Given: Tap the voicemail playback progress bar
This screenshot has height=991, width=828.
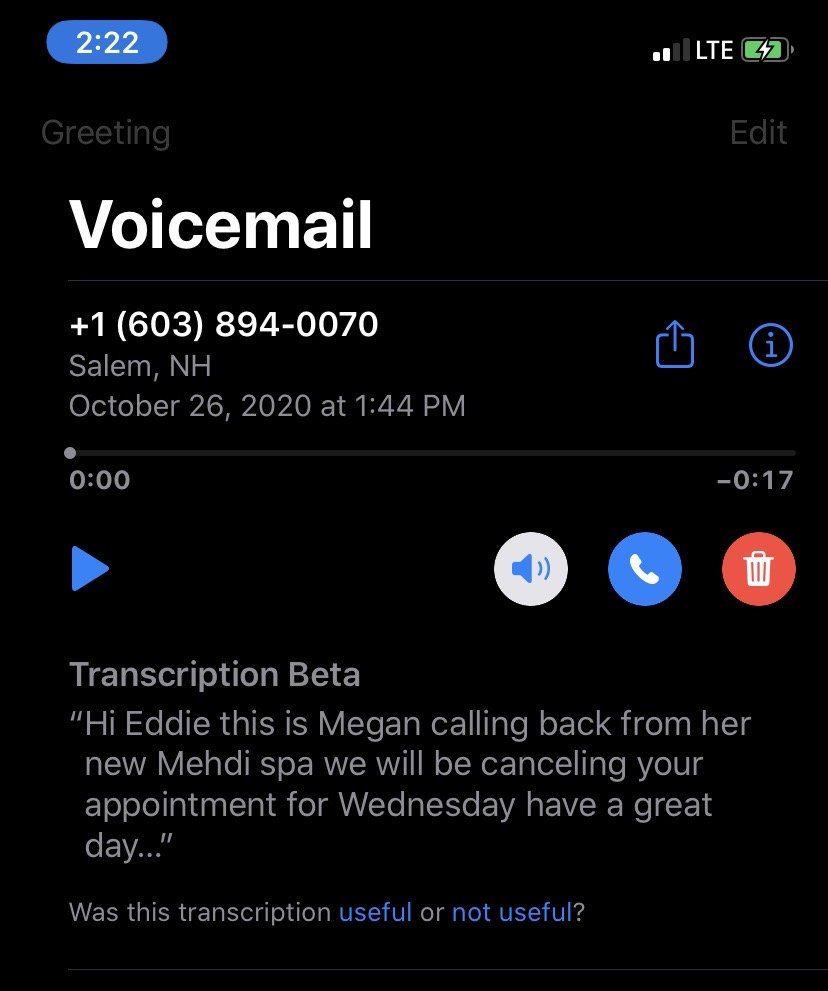Looking at the screenshot, I should tap(432, 453).
